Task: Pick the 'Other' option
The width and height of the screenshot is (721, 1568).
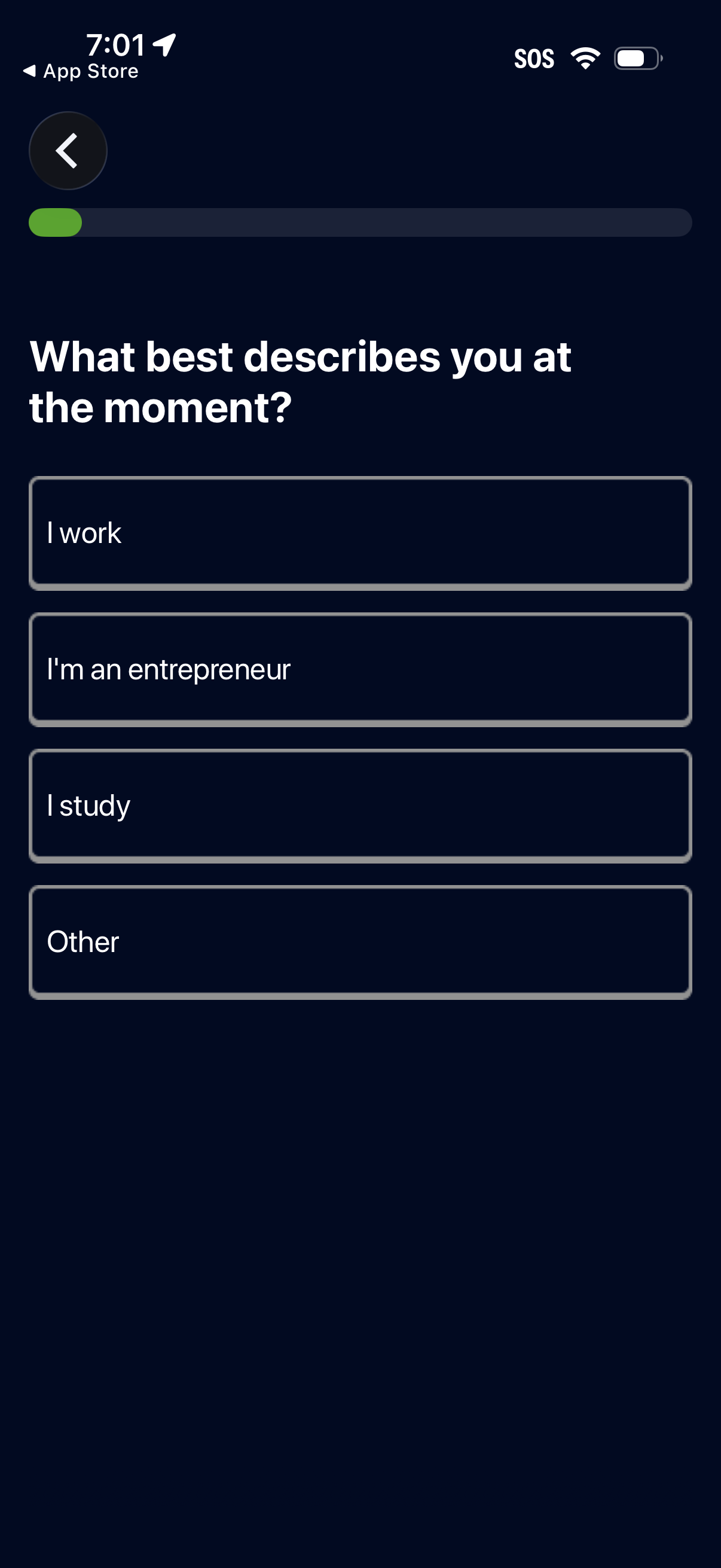Action: (x=360, y=941)
